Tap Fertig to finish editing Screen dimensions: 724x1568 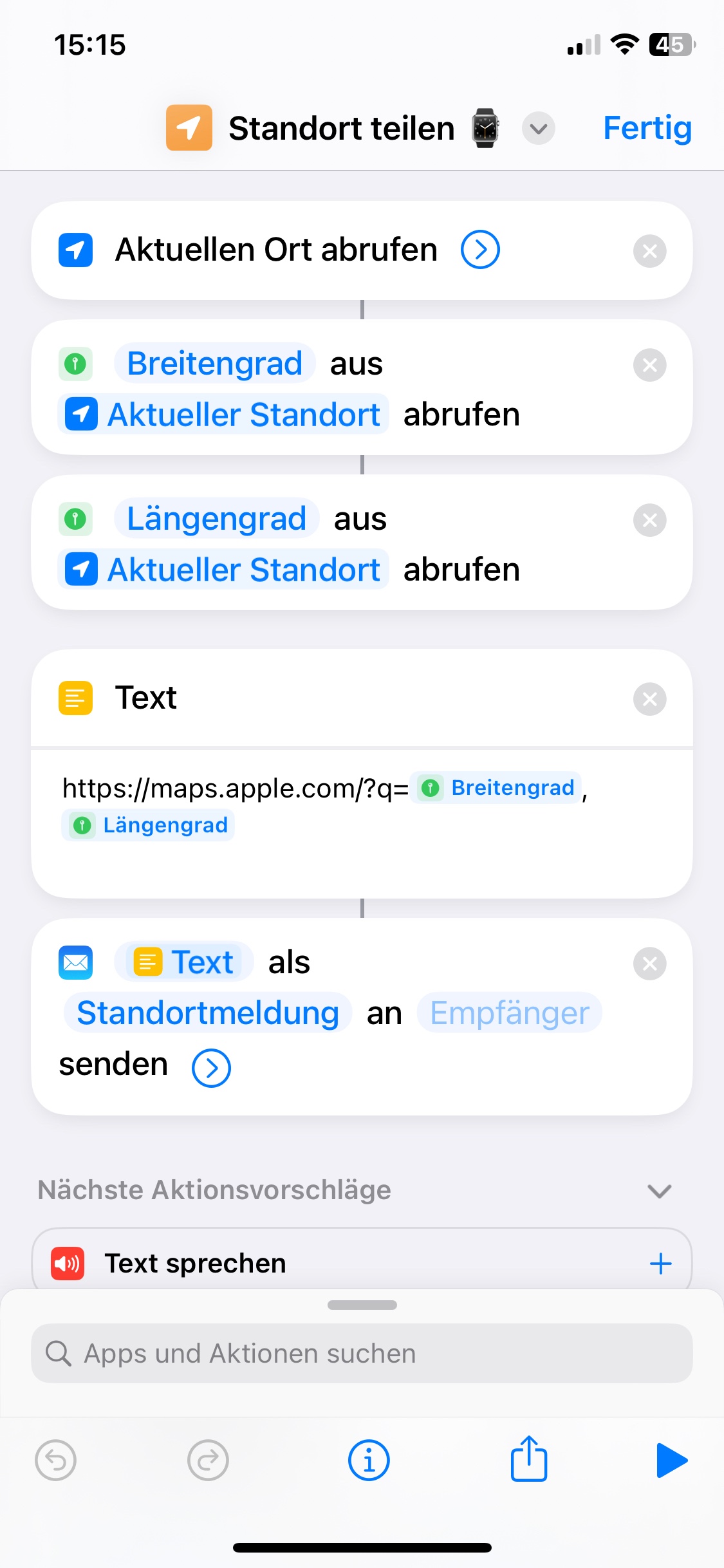pyautogui.click(x=647, y=128)
